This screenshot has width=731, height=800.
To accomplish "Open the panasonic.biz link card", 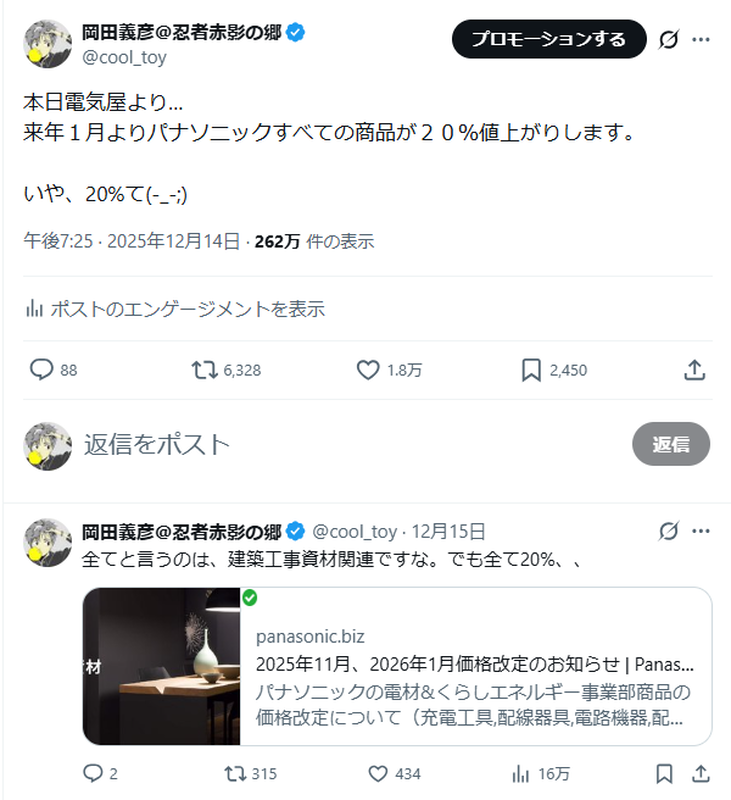I will [x=397, y=666].
